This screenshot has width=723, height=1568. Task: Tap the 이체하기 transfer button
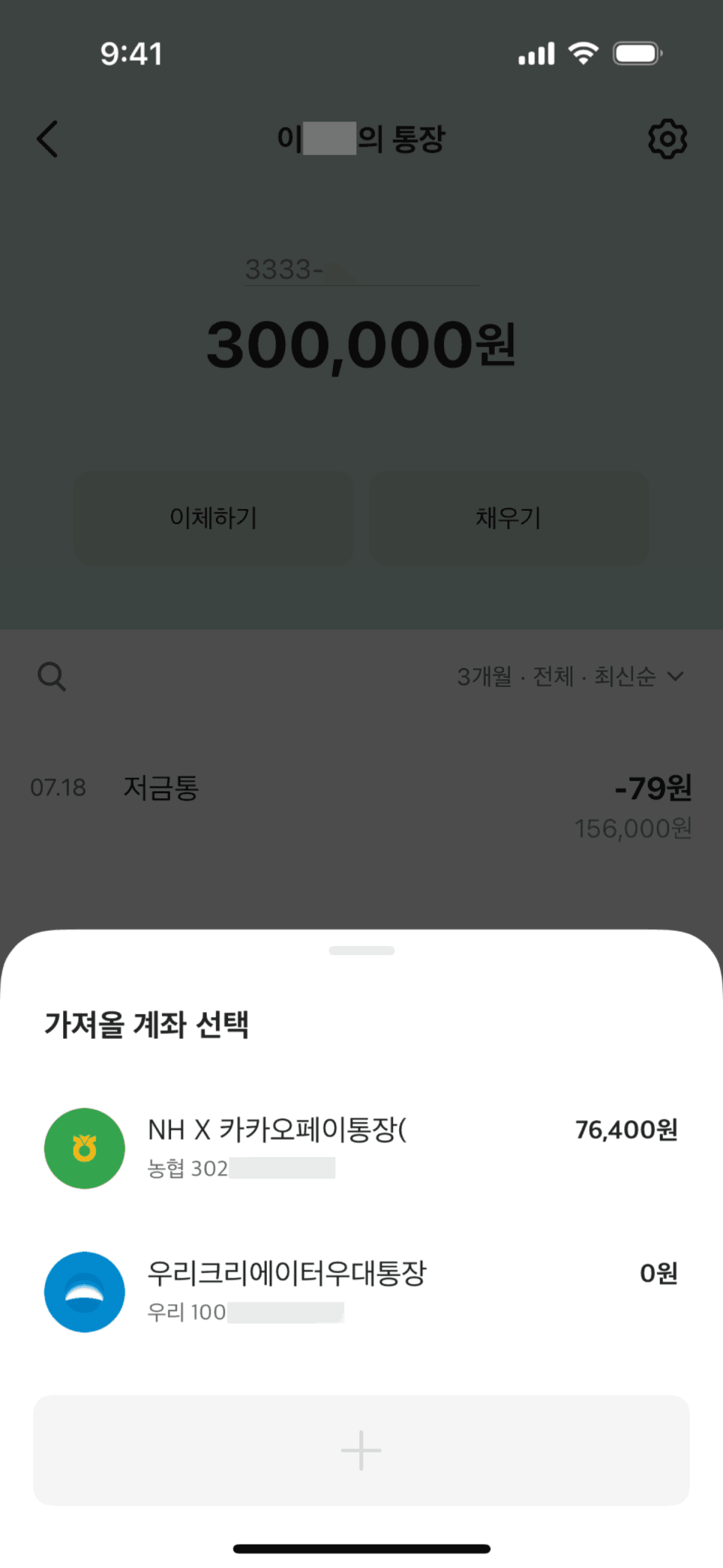coord(213,518)
